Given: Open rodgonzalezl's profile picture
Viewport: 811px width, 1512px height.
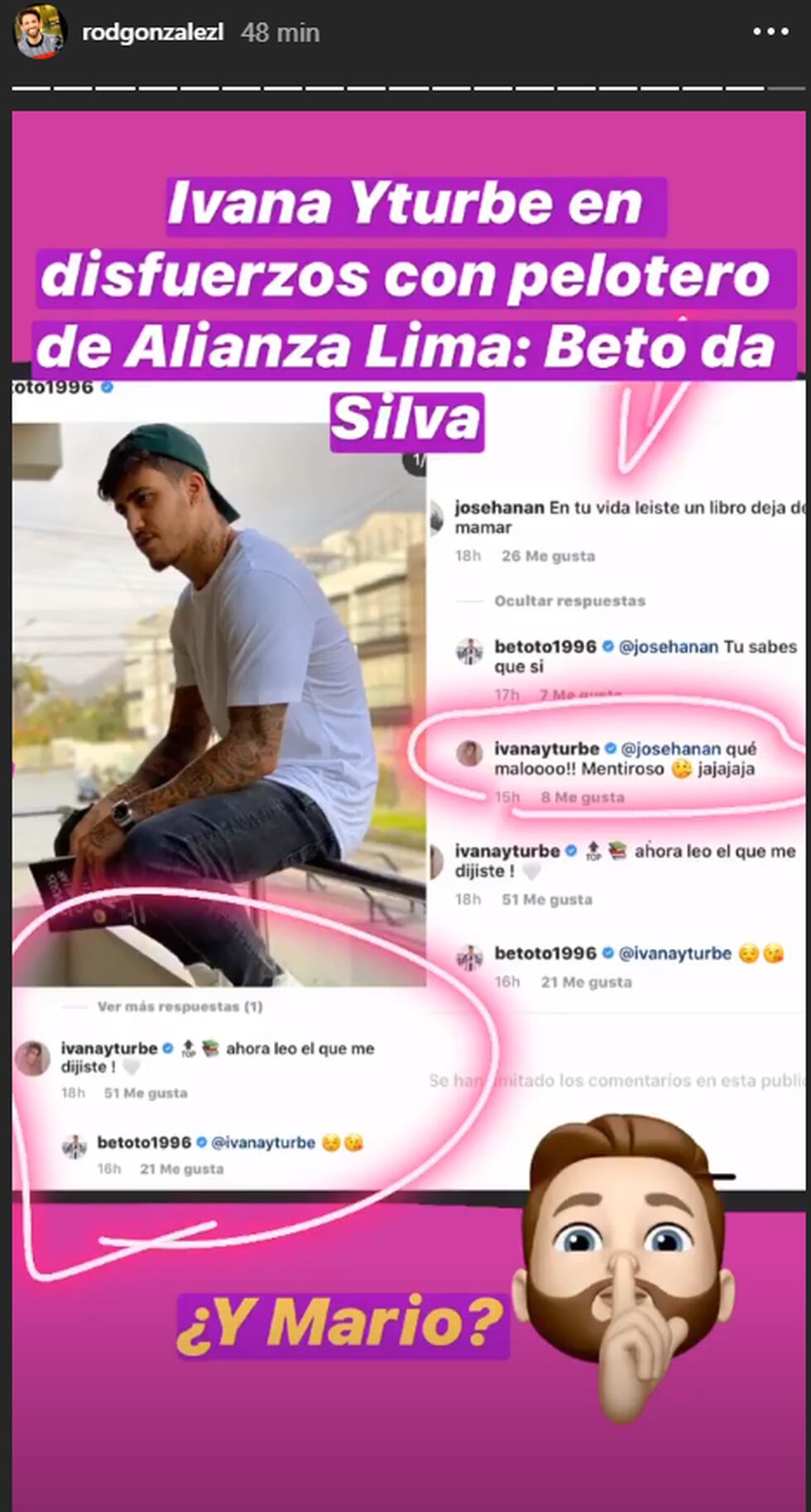Looking at the screenshot, I should pyautogui.click(x=39, y=32).
